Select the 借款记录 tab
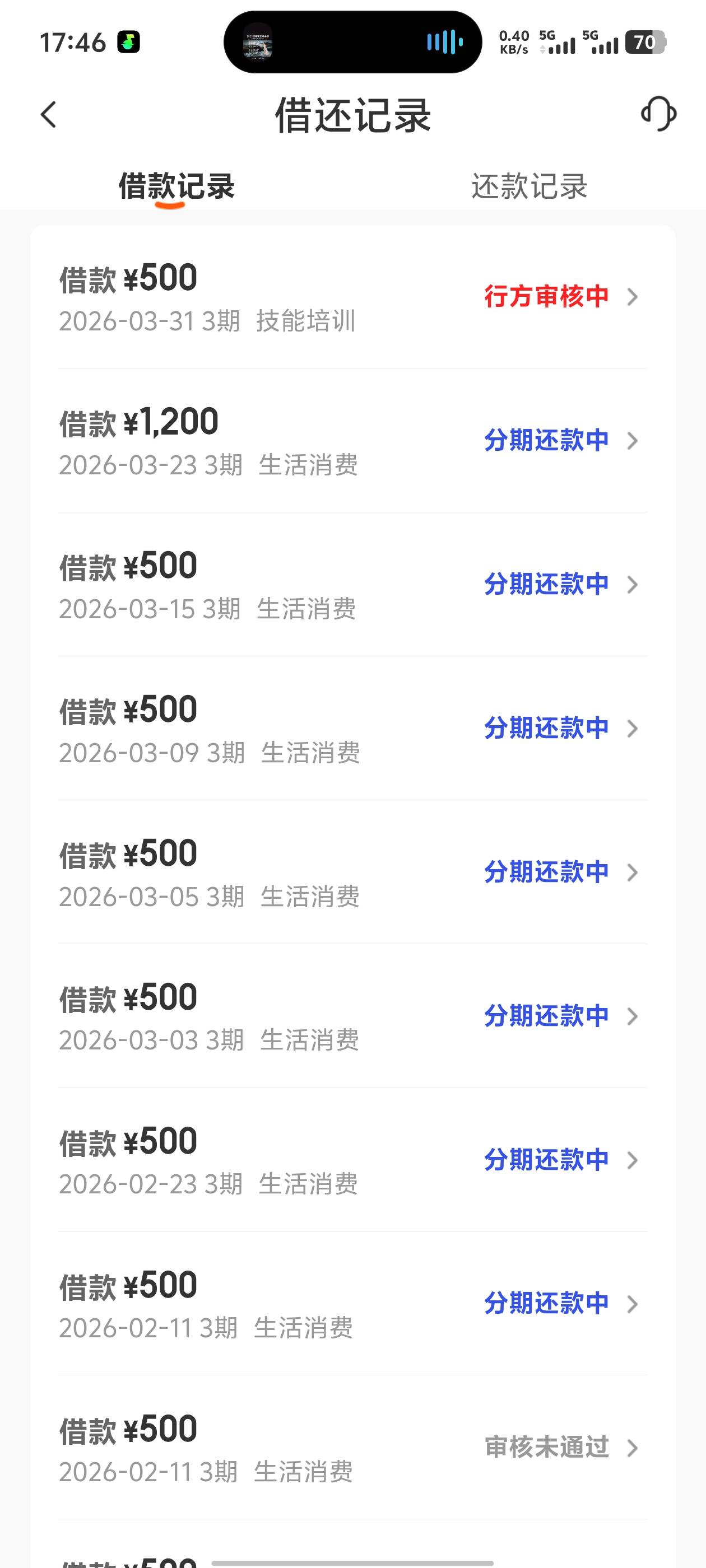 (x=176, y=186)
